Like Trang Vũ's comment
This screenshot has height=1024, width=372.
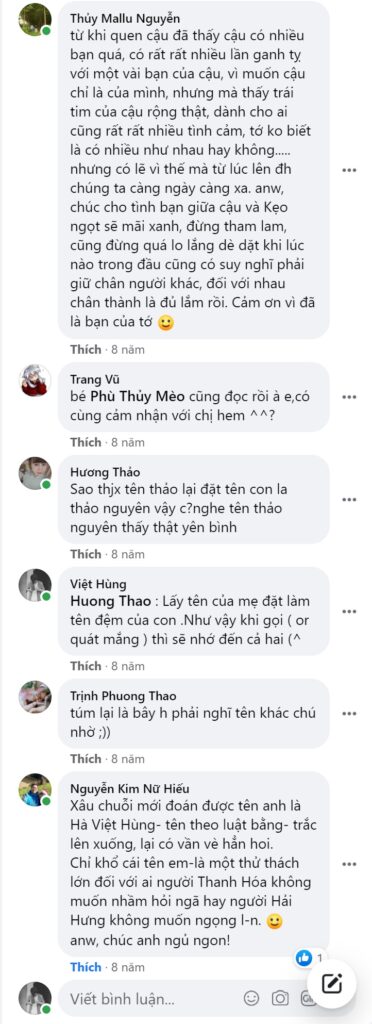(85, 442)
